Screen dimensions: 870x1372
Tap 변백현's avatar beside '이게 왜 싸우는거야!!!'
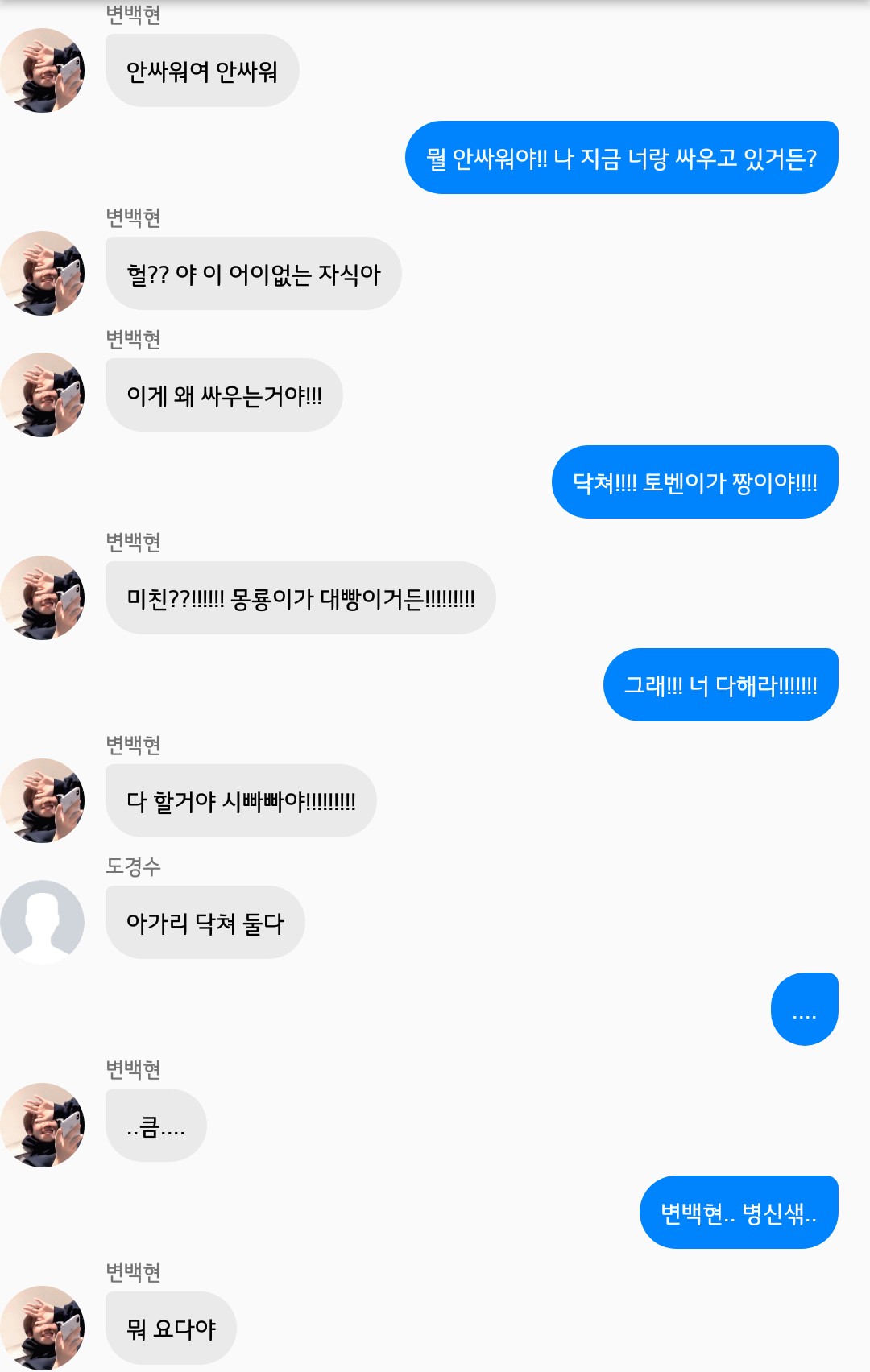coord(43,395)
